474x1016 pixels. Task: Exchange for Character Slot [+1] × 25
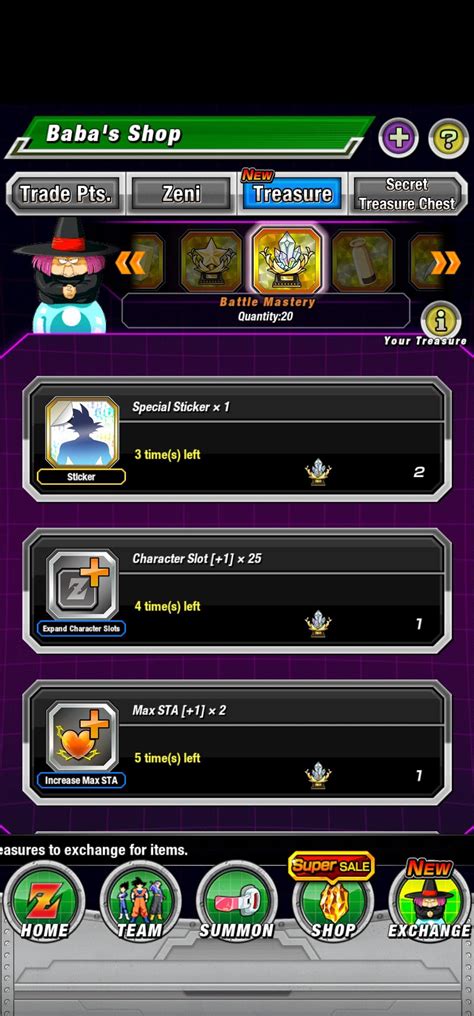[x=237, y=591]
